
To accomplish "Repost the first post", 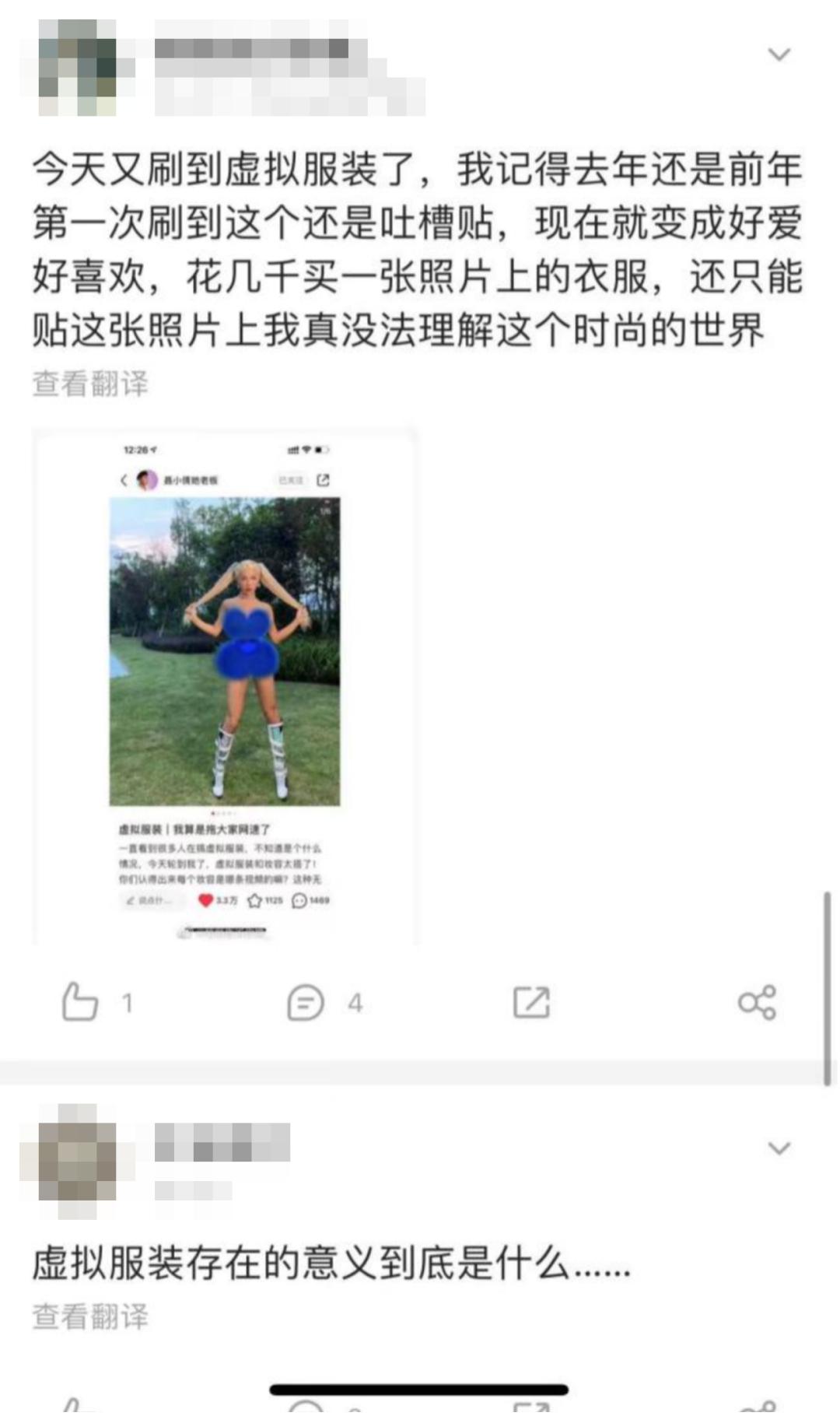I will pyautogui.click(x=532, y=1002).
